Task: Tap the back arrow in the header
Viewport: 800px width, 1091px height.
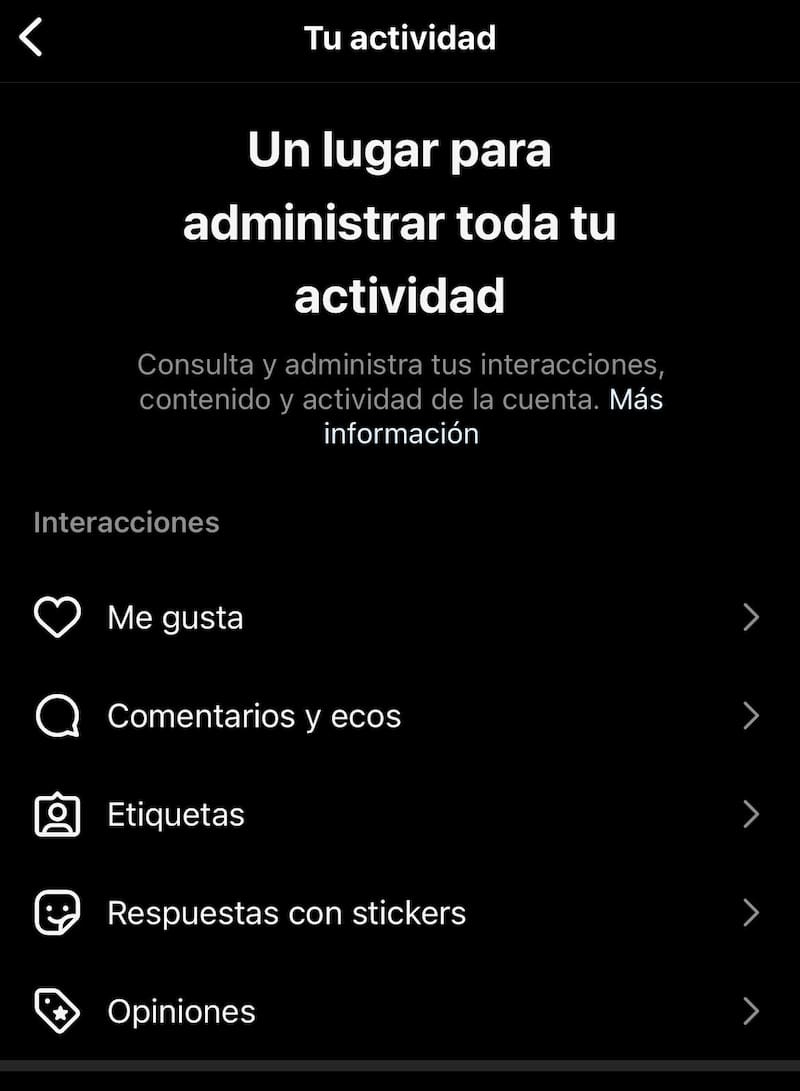Action: pyautogui.click(x=32, y=37)
